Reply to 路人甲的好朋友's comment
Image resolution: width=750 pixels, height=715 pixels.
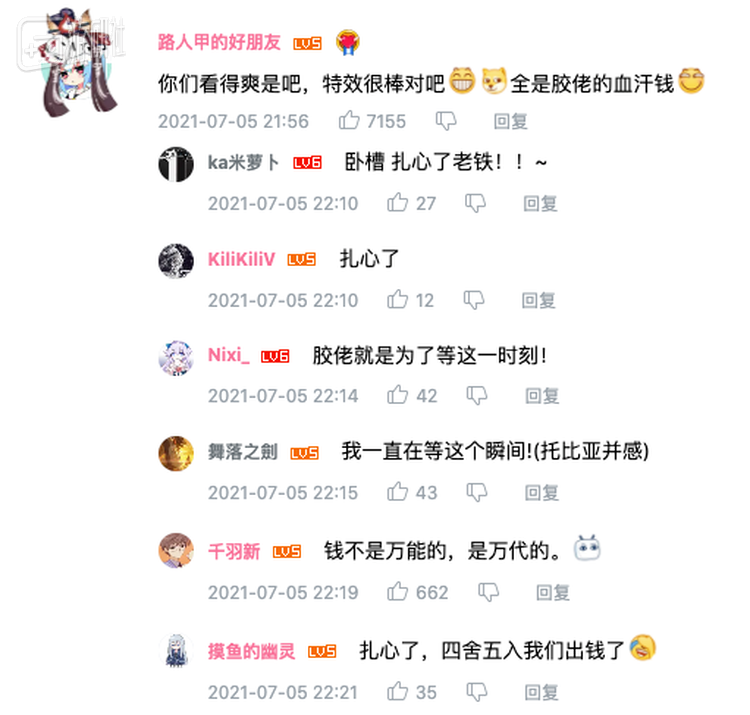[x=511, y=122]
